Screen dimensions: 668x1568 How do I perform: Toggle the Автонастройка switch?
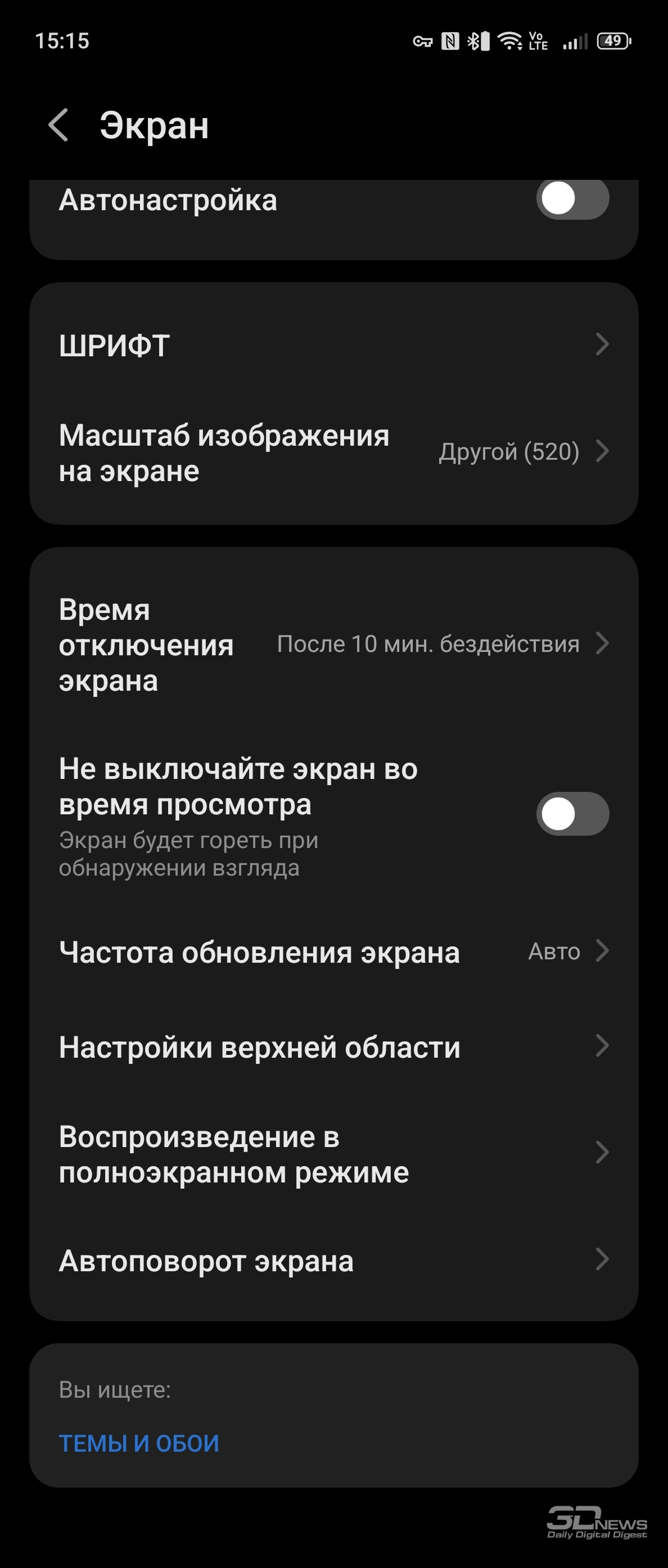tap(572, 198)
